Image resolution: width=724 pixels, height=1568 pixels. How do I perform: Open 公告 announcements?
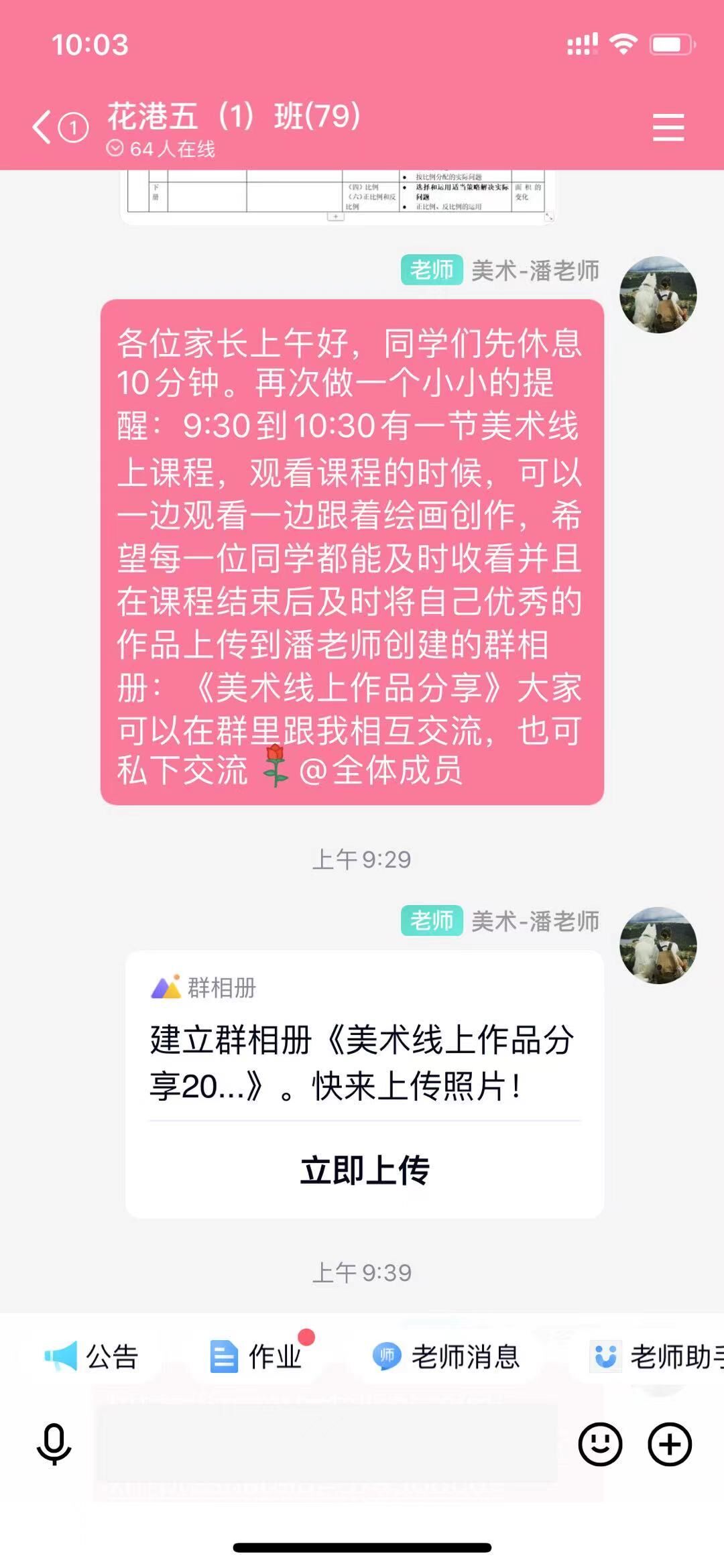coord(91,1357)
